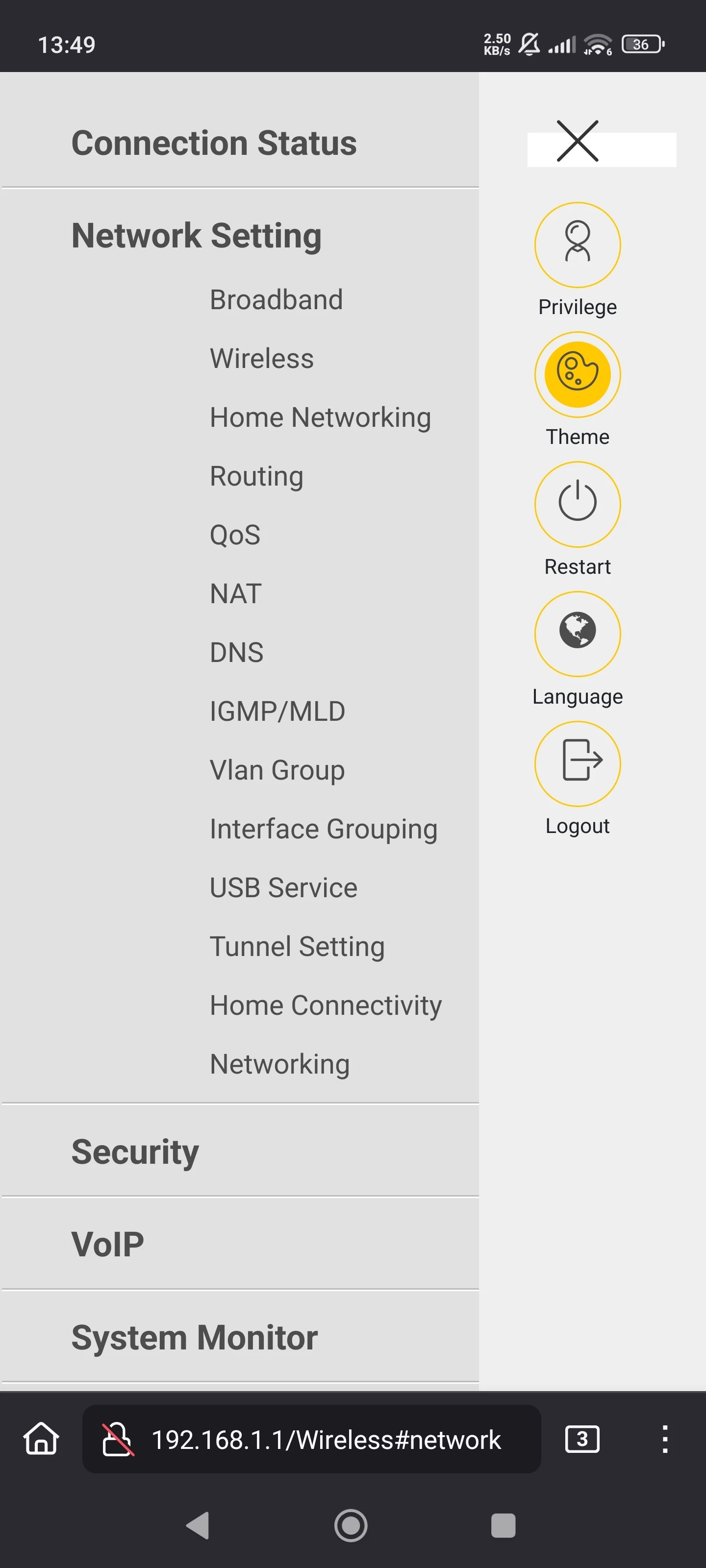Open Vlan Group
Viewport: 706px width, 1568px height.
coord(277,771)
